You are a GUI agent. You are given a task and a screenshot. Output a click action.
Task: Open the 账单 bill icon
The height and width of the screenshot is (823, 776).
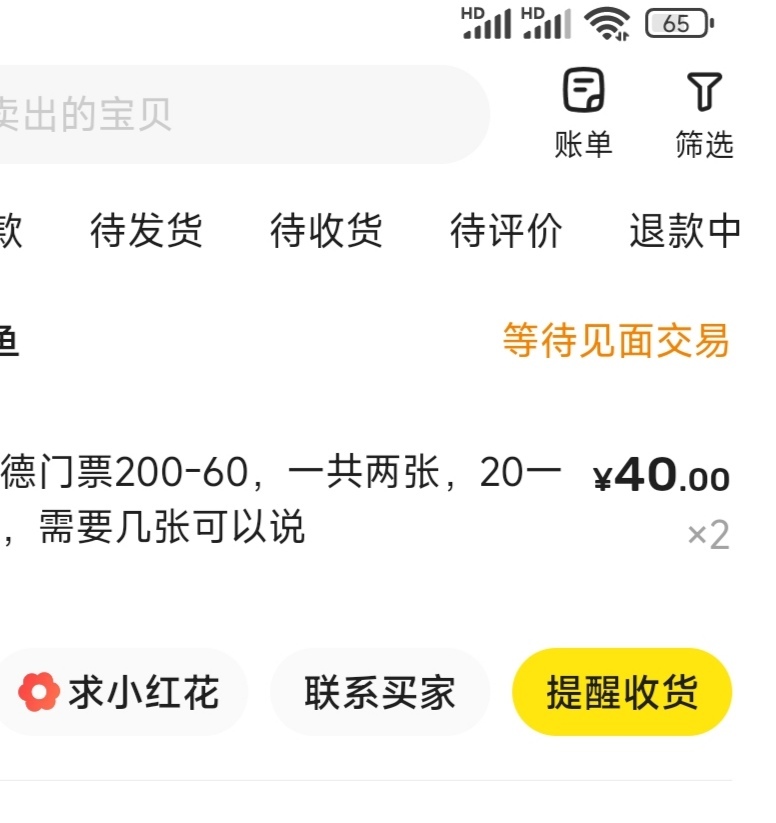[583, 113]
